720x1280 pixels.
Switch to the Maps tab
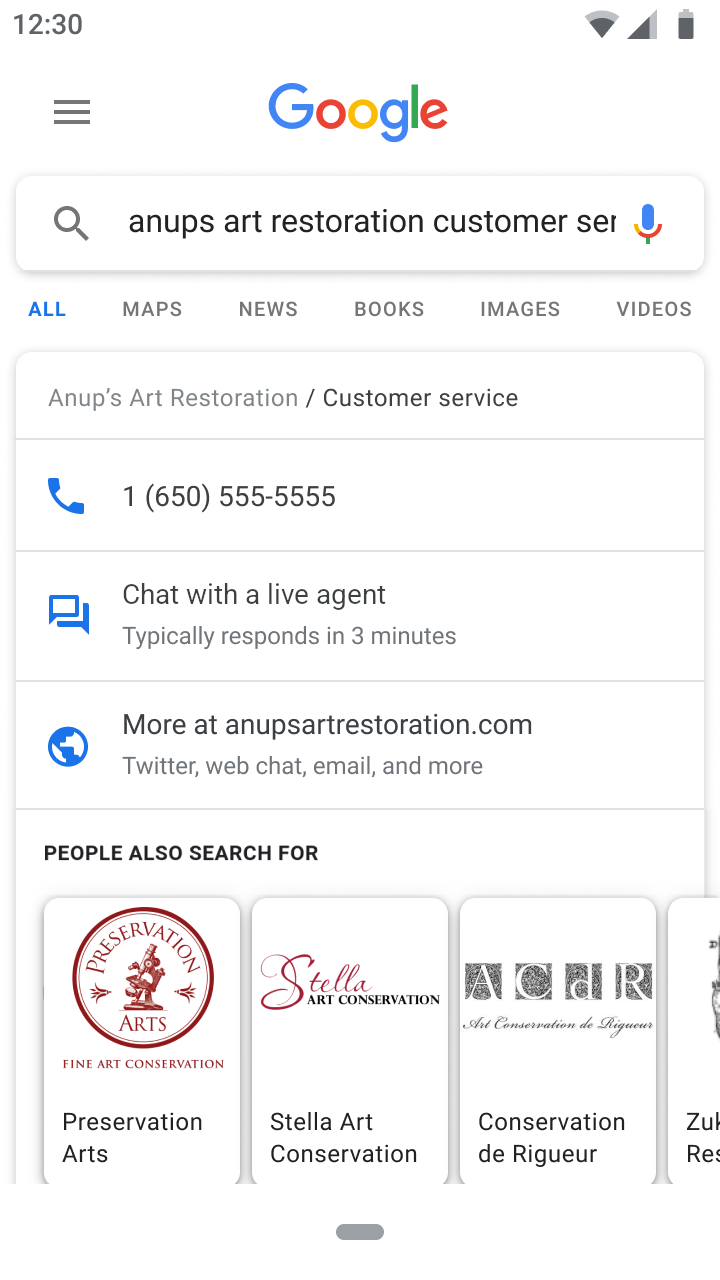pos(152,309)
